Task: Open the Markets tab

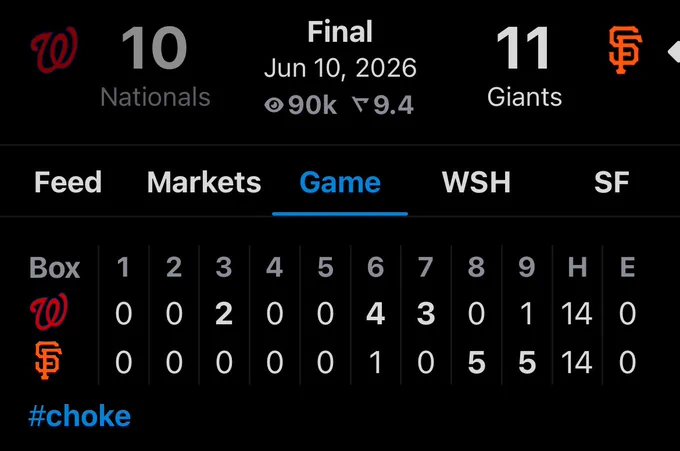Action: pos(204,182)
